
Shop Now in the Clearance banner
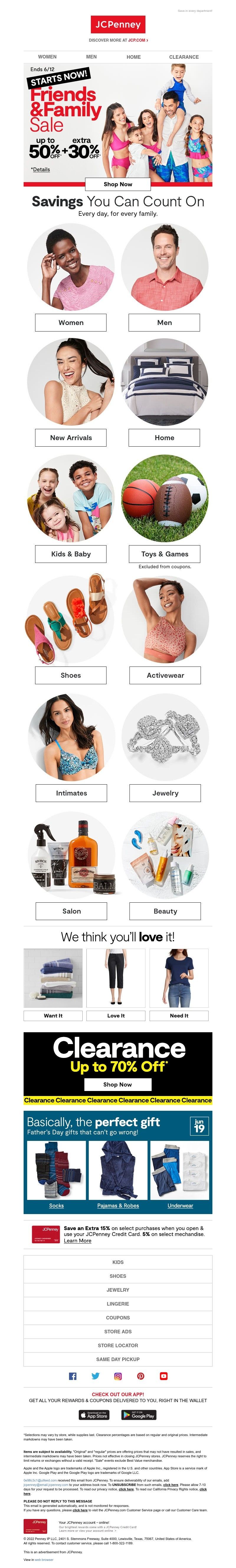pyautogui.click(x=117, y=1084)
